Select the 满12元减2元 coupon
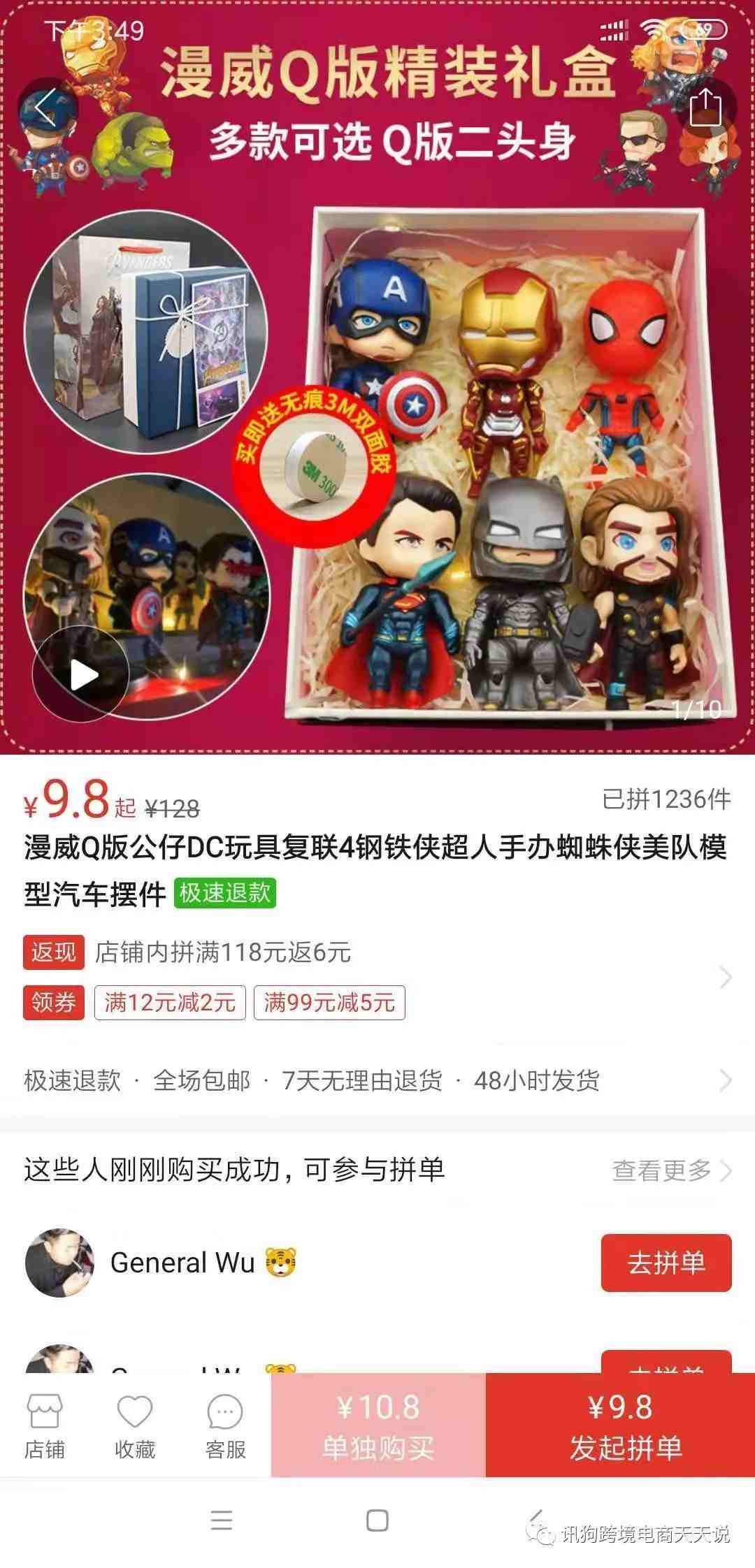 170,1003
